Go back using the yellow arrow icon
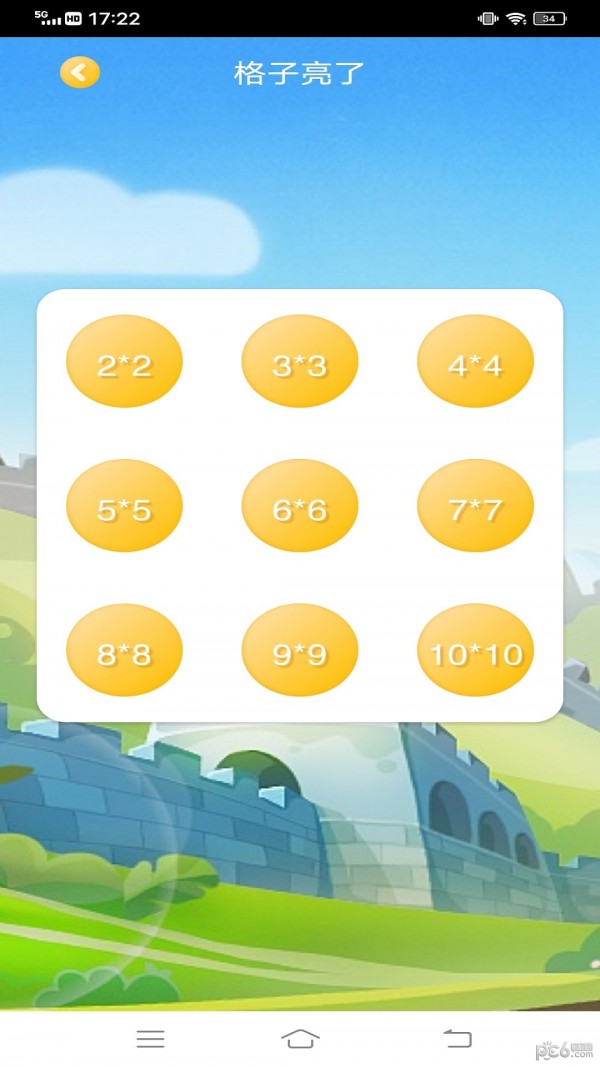Screen dimensions: 600x1067 tap(80, 73)
